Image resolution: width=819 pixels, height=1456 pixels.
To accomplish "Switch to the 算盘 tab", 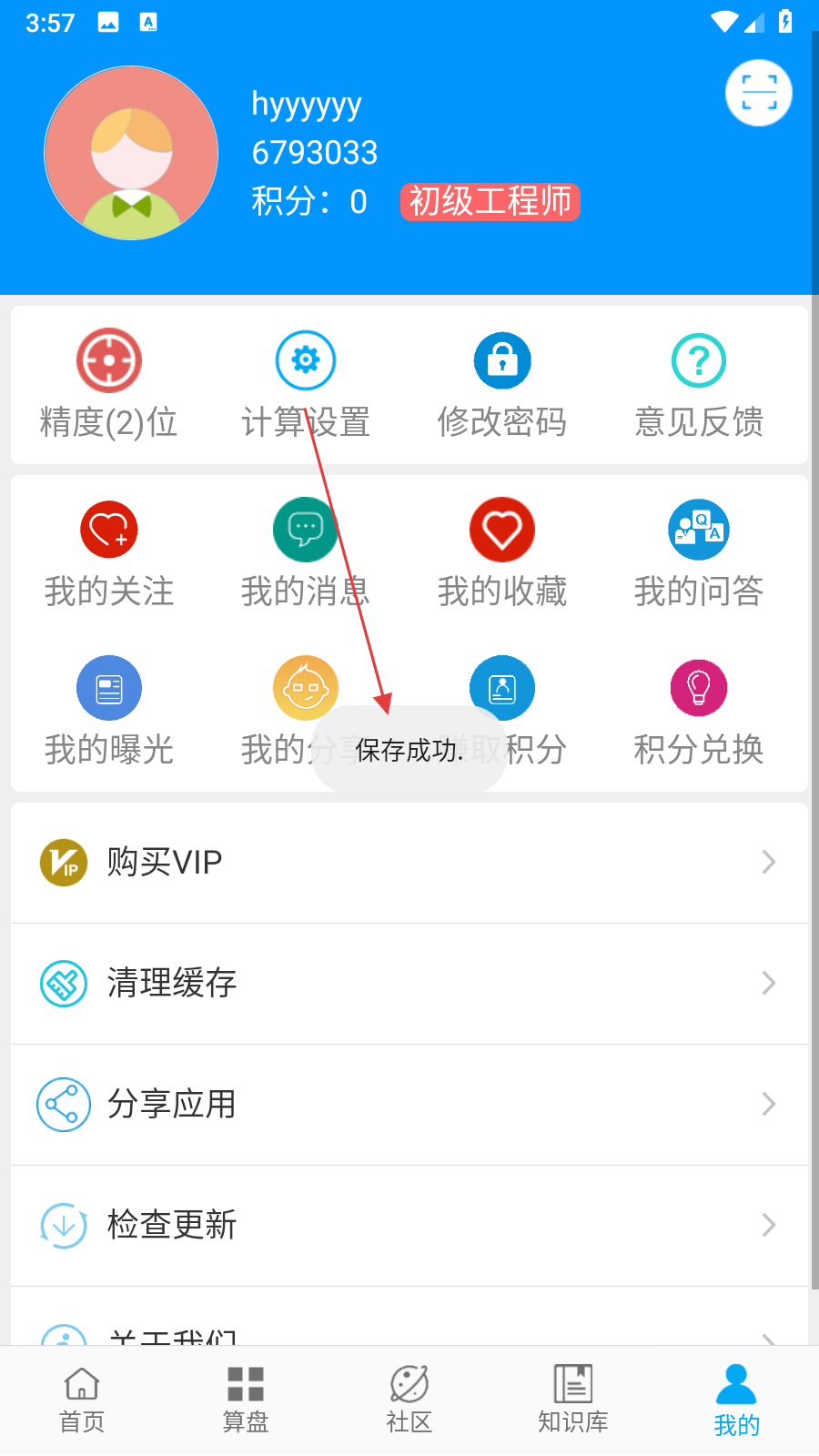I will (246, 1400).
